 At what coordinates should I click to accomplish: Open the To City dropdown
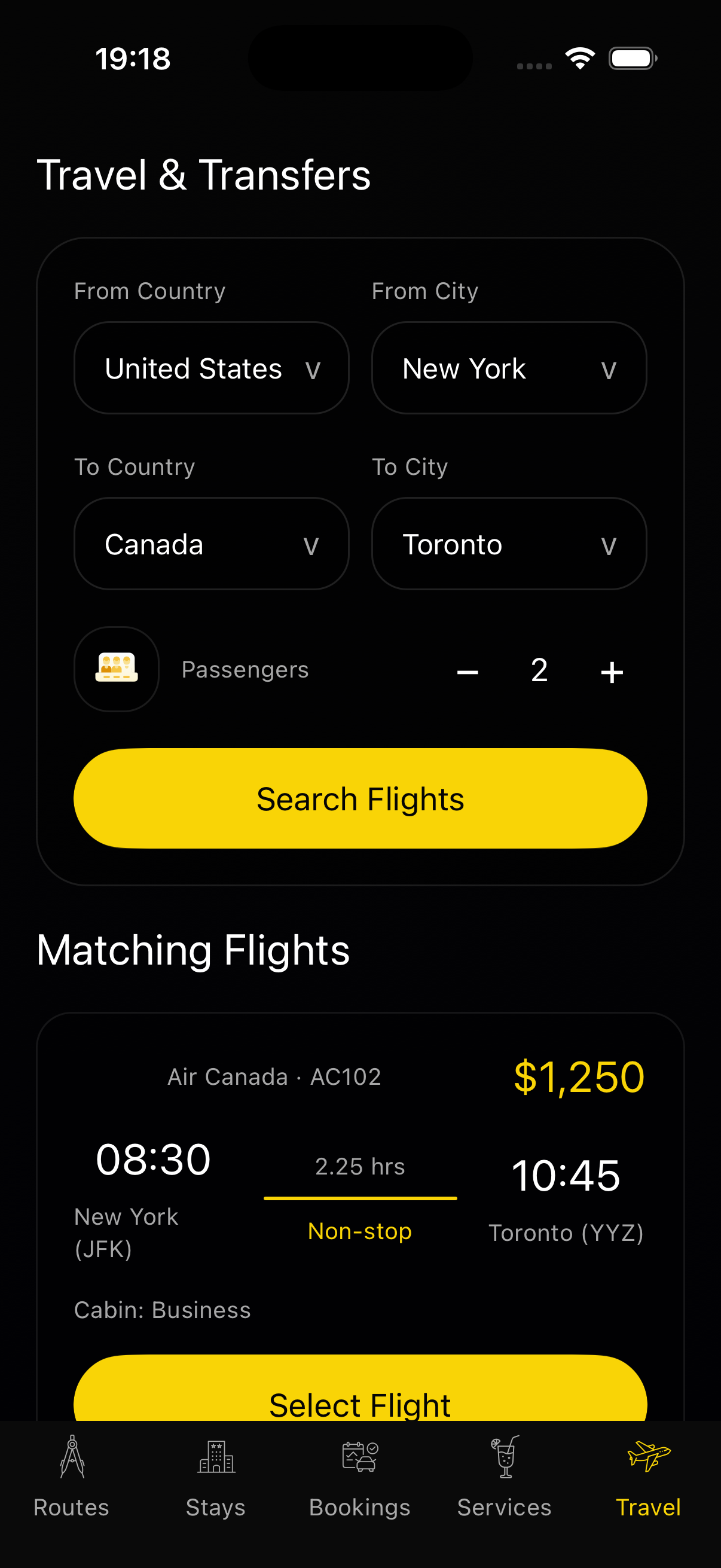tap(509, 544)
